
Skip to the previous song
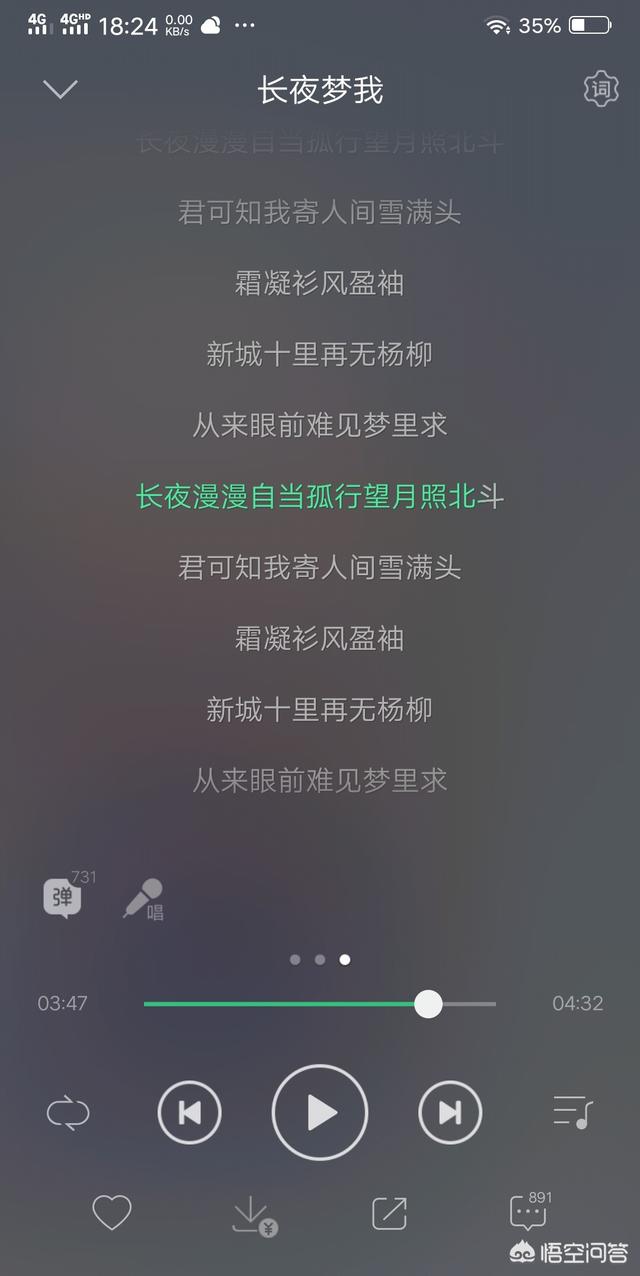click(x=190, y=1112)
